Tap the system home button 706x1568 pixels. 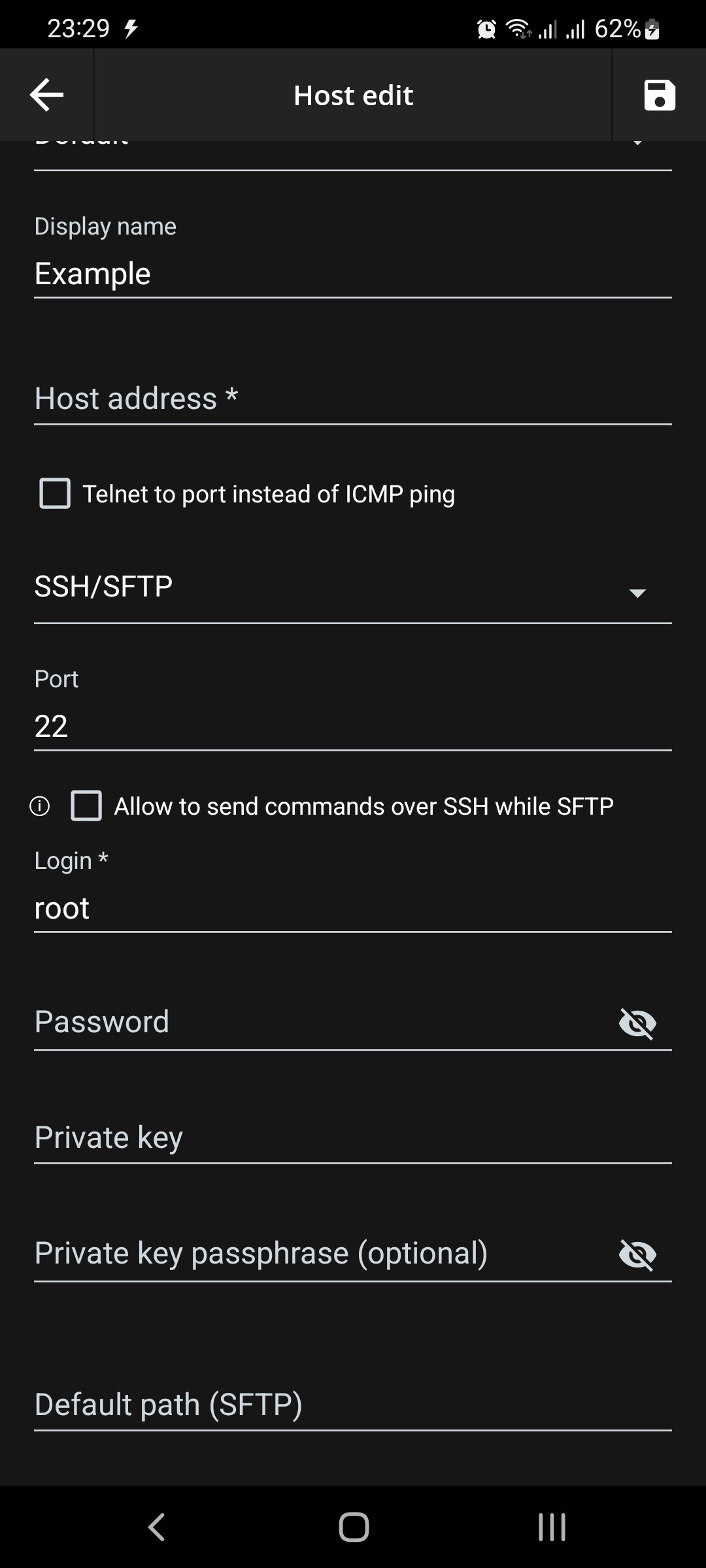[x=354, y=1527]
